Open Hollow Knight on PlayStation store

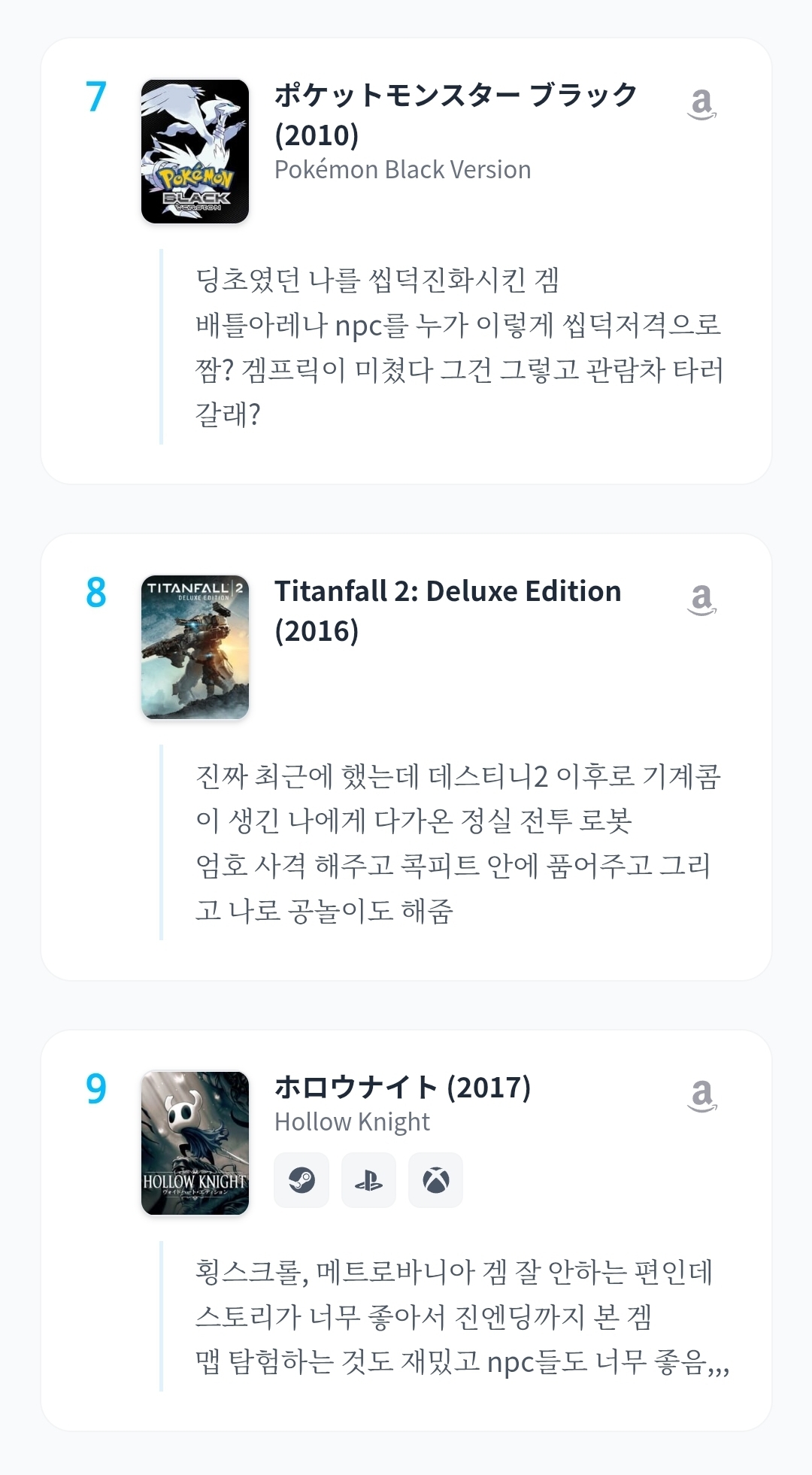pyautogui.click(x=368, y=1180)
